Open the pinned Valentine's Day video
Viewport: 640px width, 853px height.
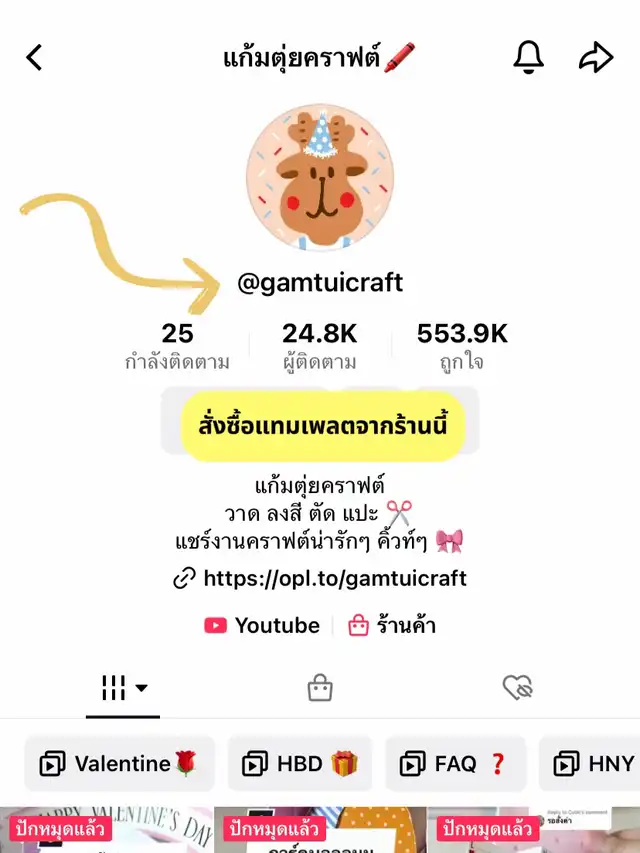pos(106,832)
